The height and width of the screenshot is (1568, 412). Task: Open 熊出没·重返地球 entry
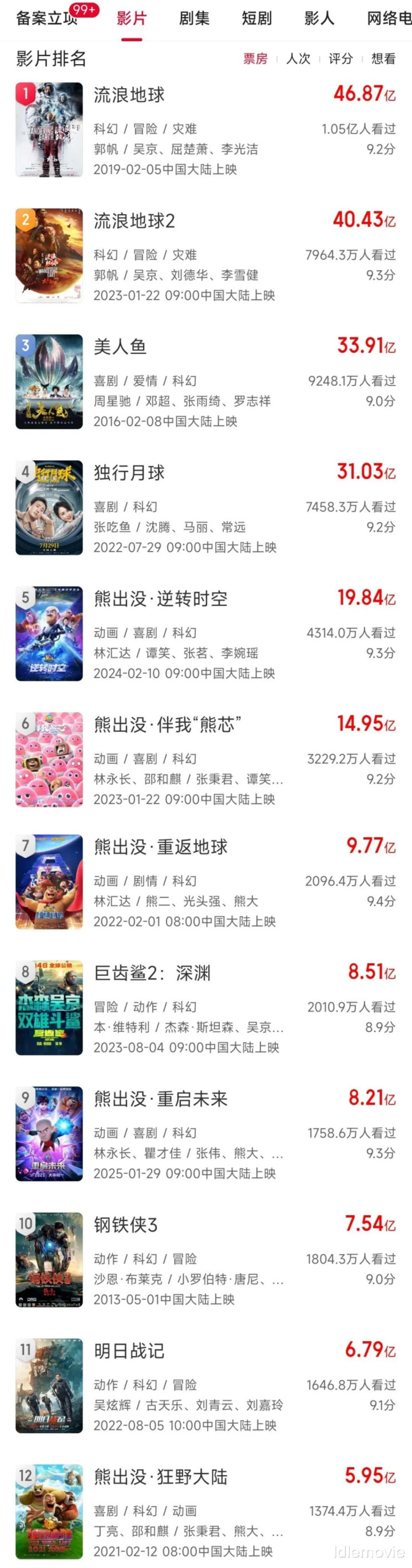tap(161, 848)
